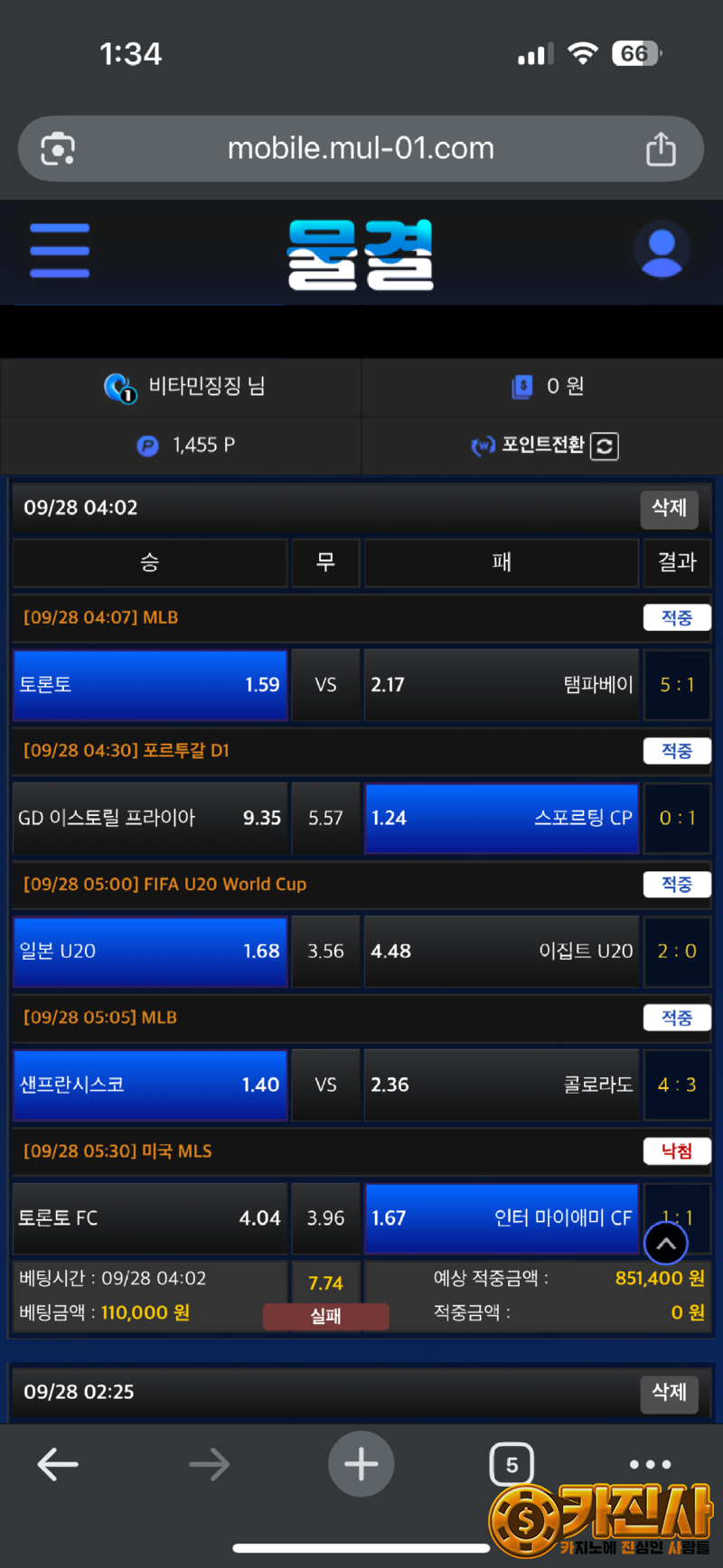
Task: Open a new browser tab
Action: (361, 1464)
